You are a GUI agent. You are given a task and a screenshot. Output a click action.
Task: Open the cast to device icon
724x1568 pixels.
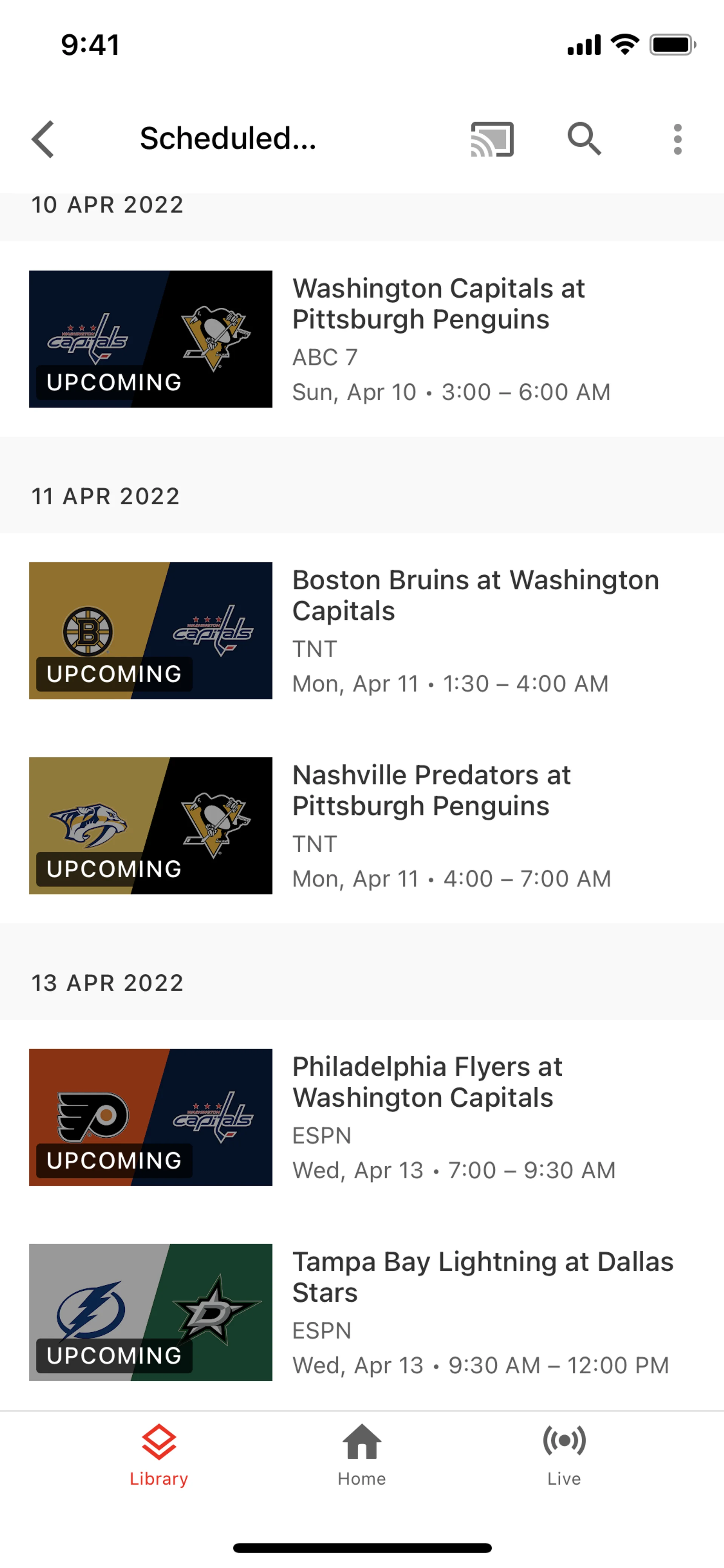click(x=492, y=140)
